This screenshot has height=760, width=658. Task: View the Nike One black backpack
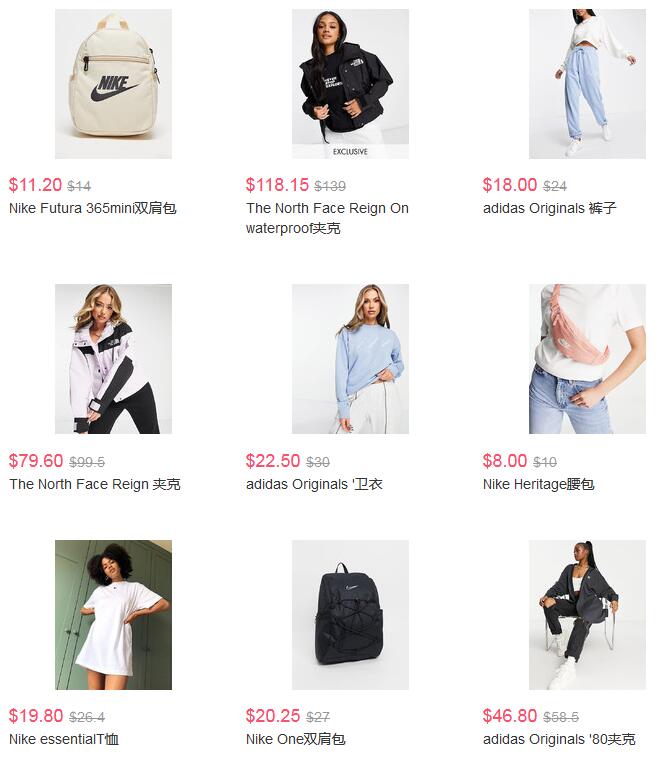tap(350, 614)
